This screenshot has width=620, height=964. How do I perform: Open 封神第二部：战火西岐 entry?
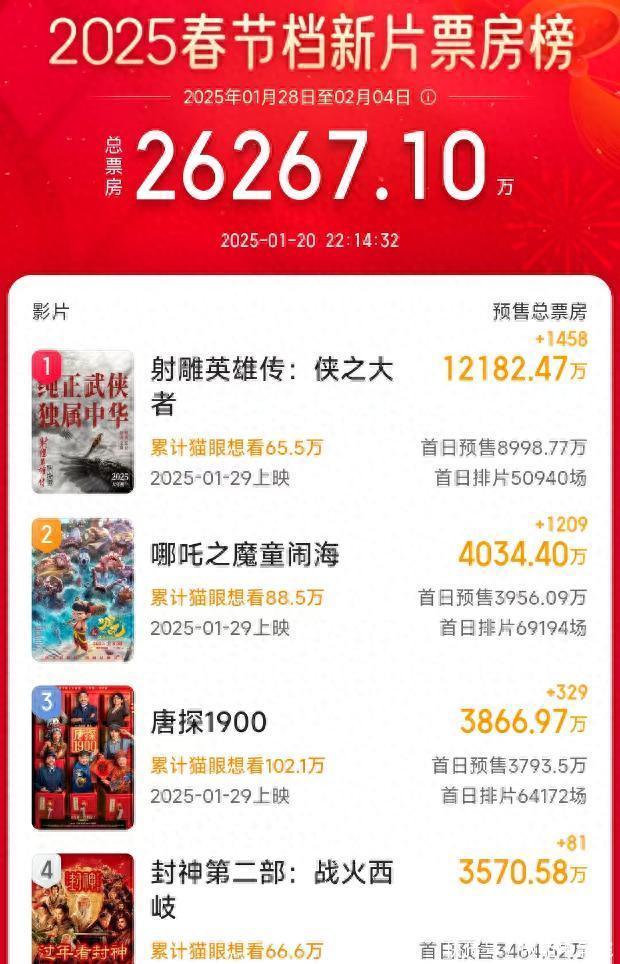point(272,889)
